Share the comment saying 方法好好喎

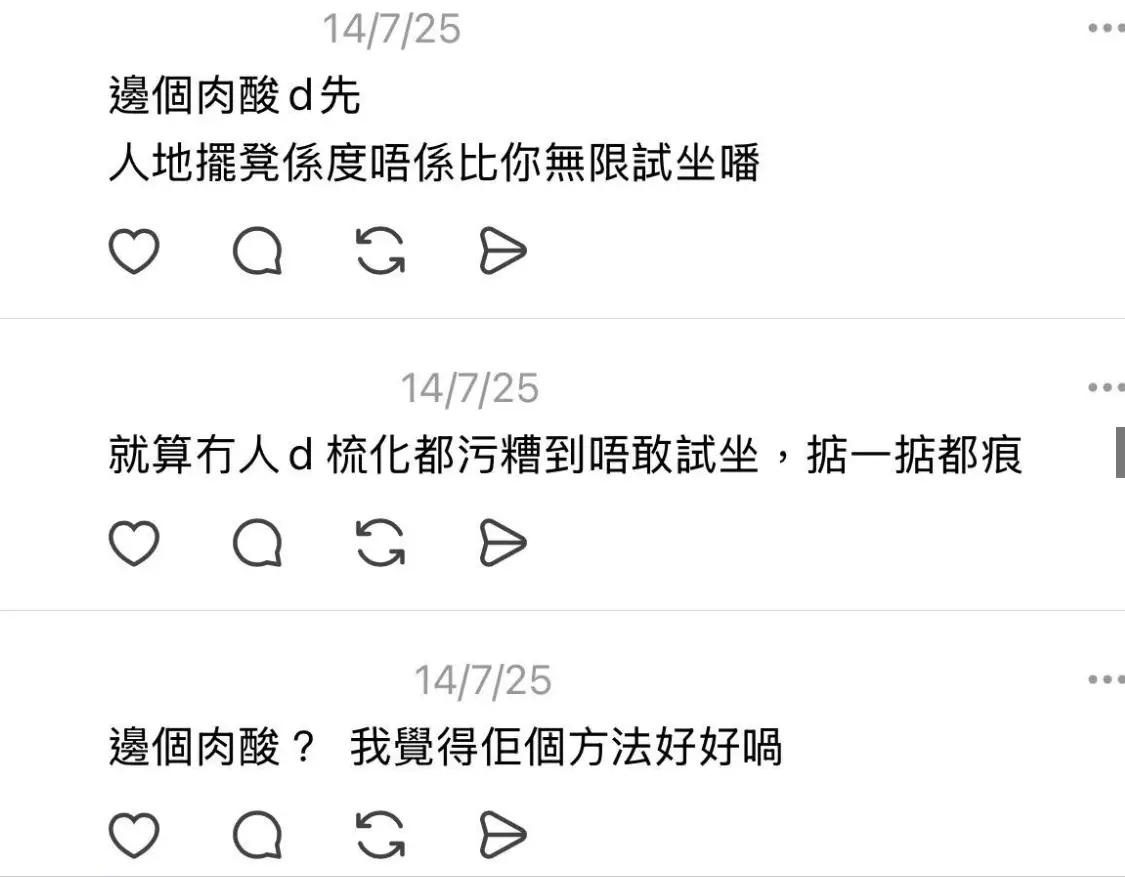click(x=502, y=836)
